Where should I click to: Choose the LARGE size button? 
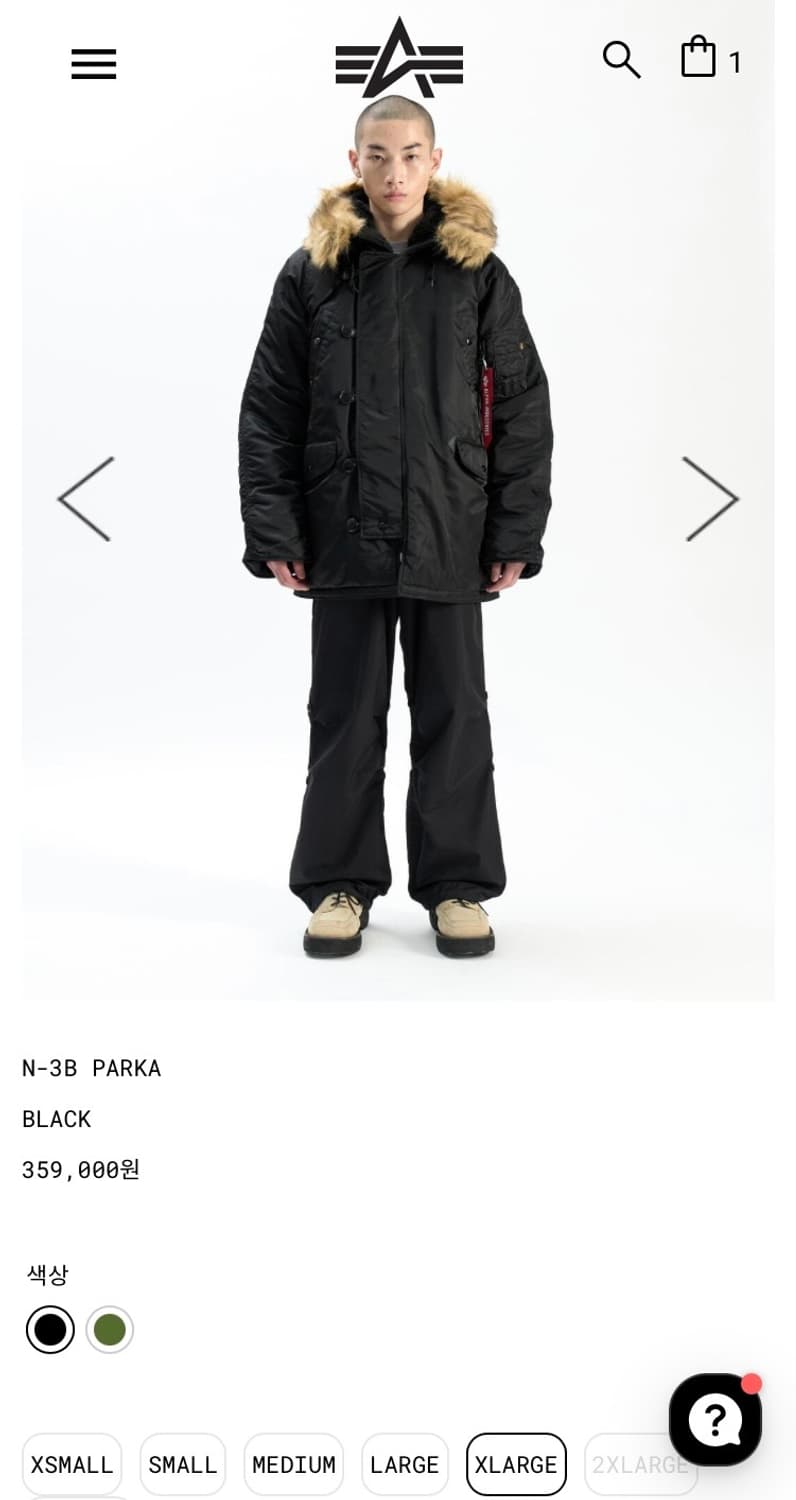point(404,1464)
